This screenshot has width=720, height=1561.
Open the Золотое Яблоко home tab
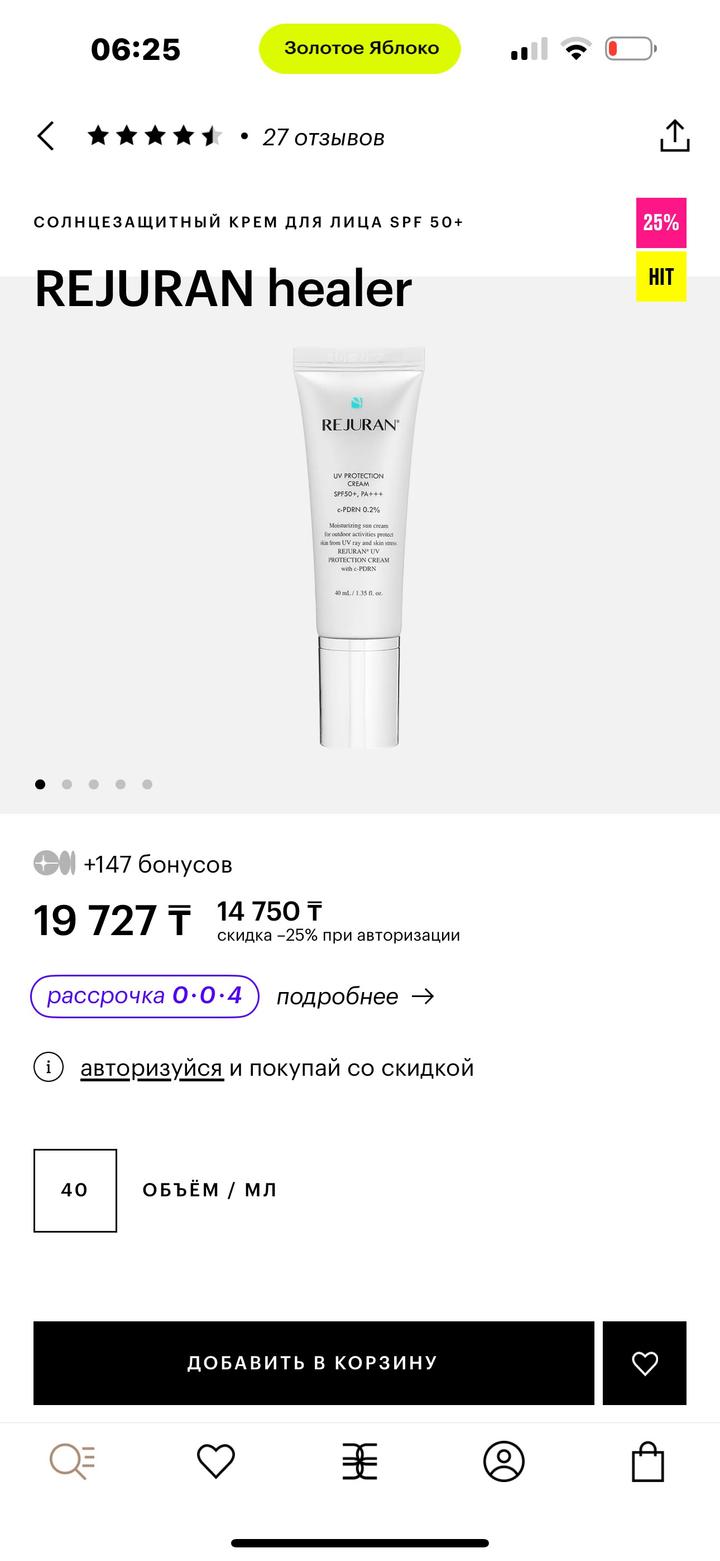pos(360,1461)
